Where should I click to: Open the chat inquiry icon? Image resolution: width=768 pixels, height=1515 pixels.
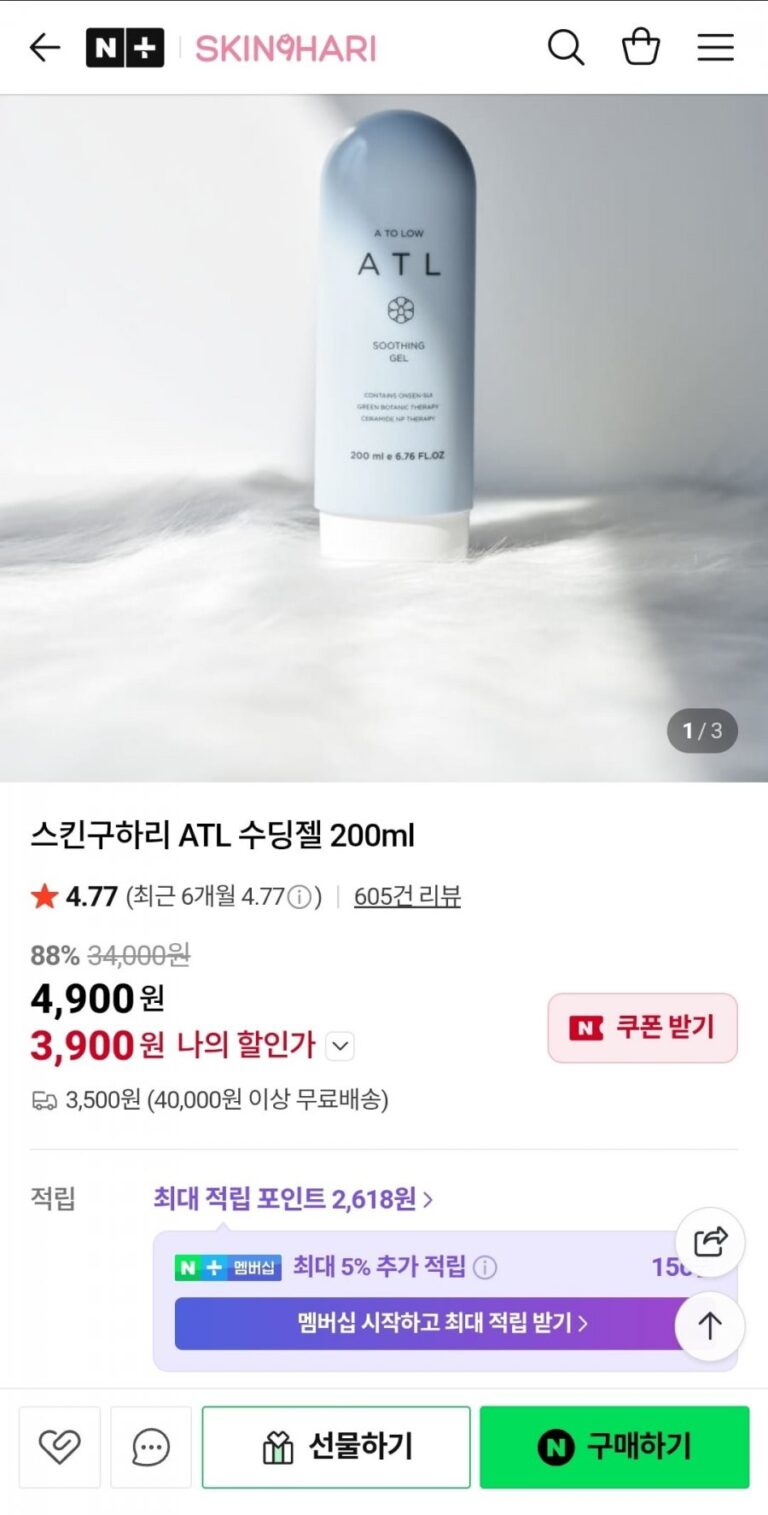tap(151, 1446)
